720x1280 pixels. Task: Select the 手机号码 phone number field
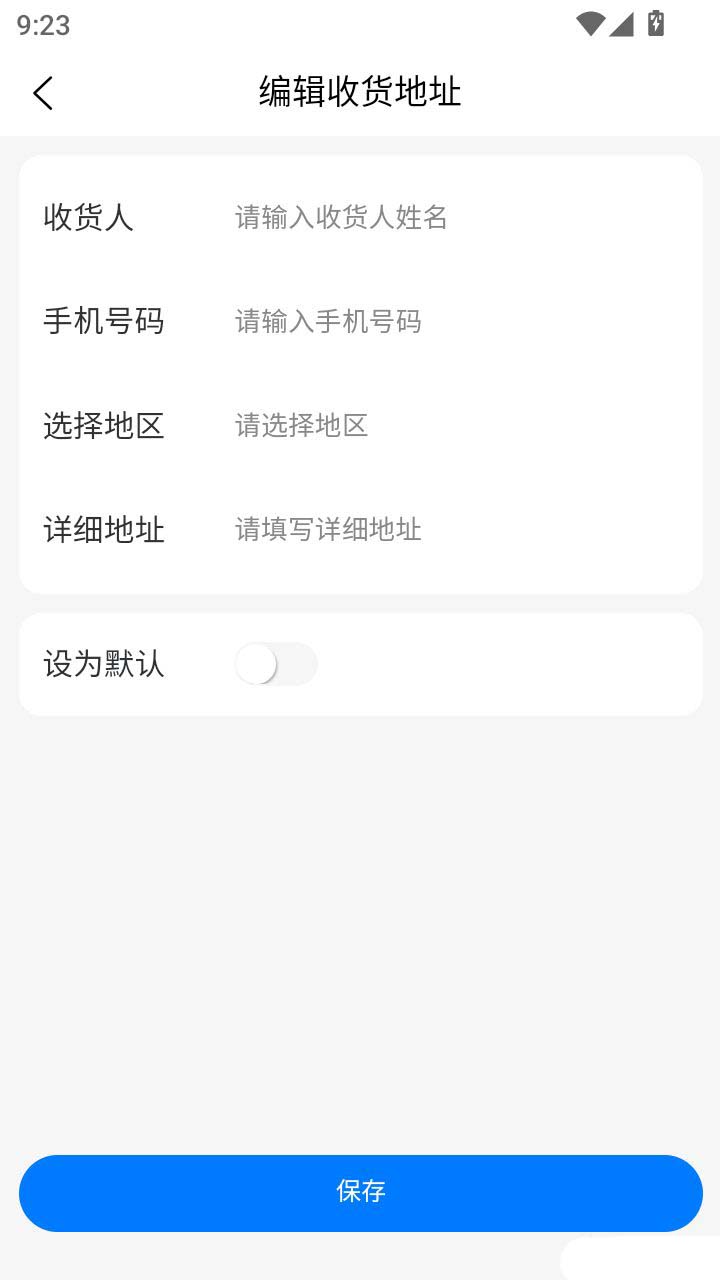450,321
